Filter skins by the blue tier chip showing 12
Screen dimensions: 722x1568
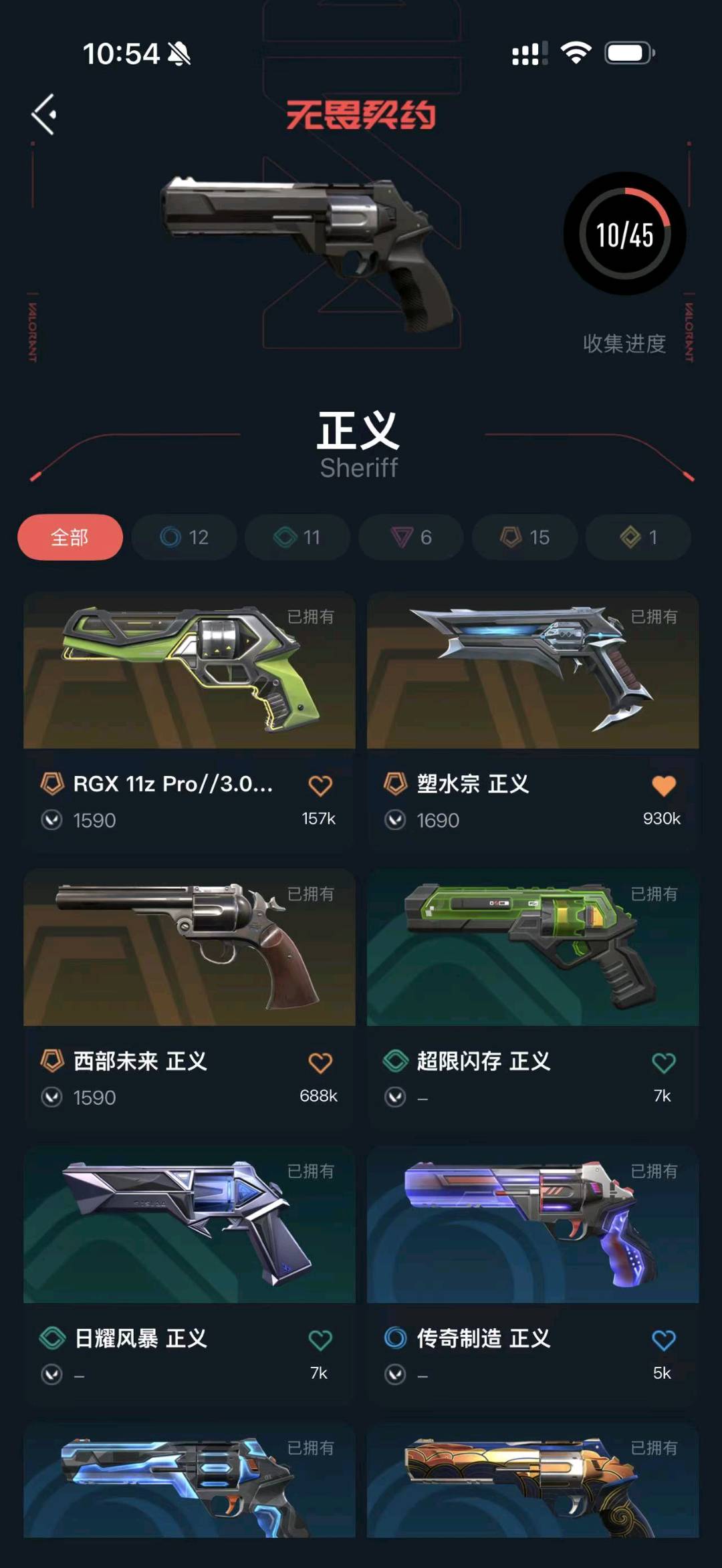(x=185, y=537)
